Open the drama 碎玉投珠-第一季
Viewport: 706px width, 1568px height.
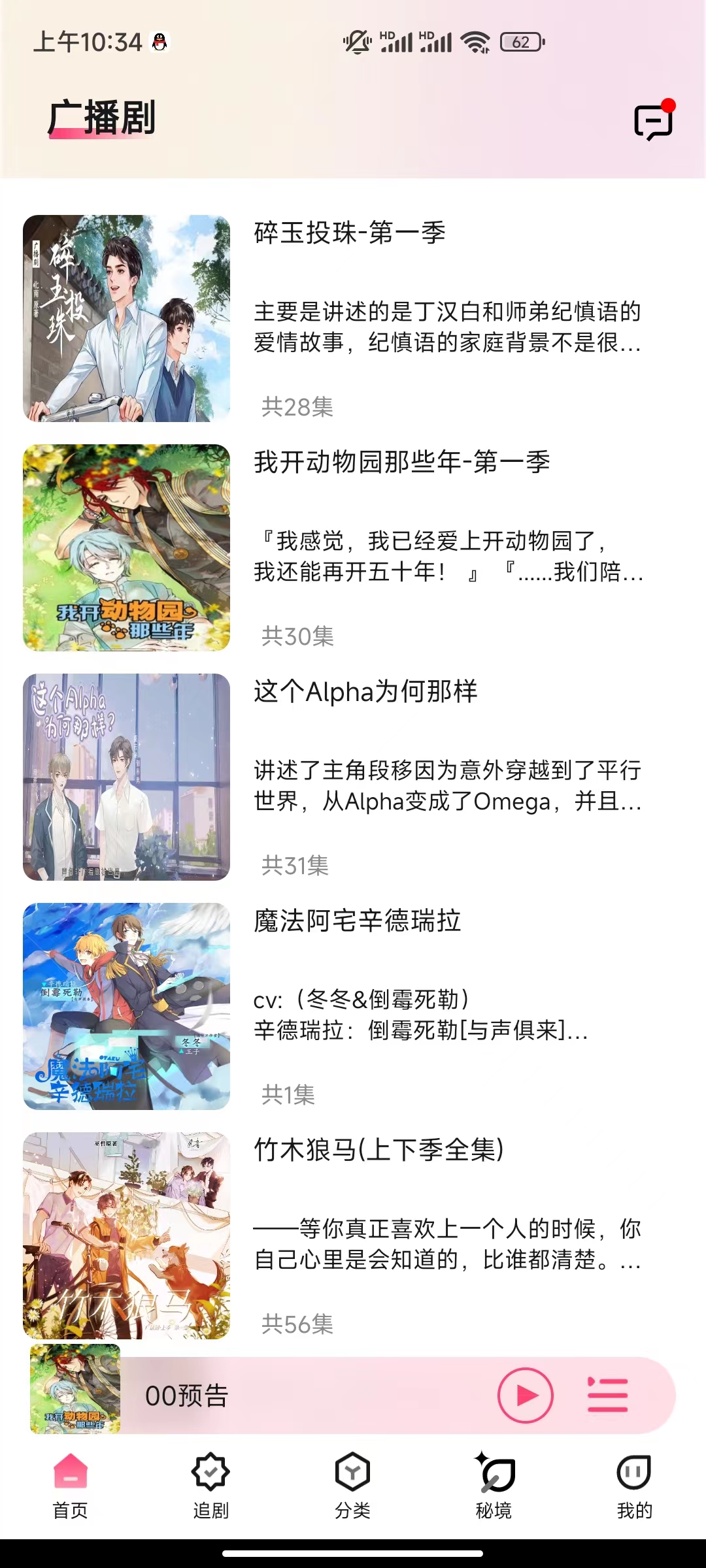[x=353, y=319]
